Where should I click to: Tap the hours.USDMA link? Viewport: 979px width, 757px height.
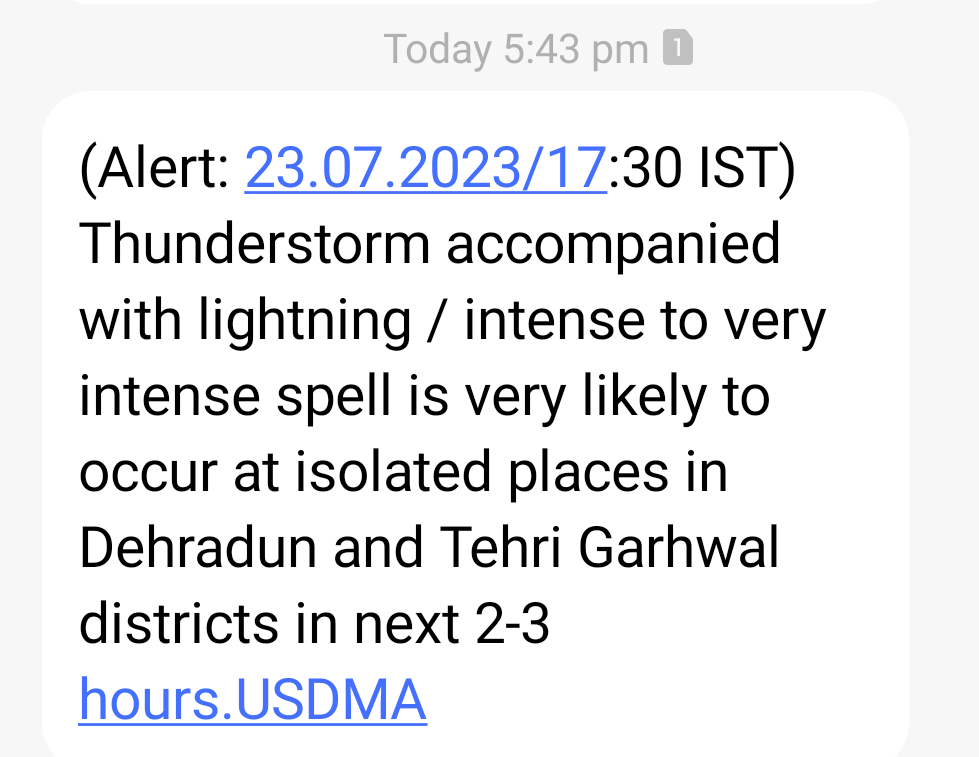[252, 700]
